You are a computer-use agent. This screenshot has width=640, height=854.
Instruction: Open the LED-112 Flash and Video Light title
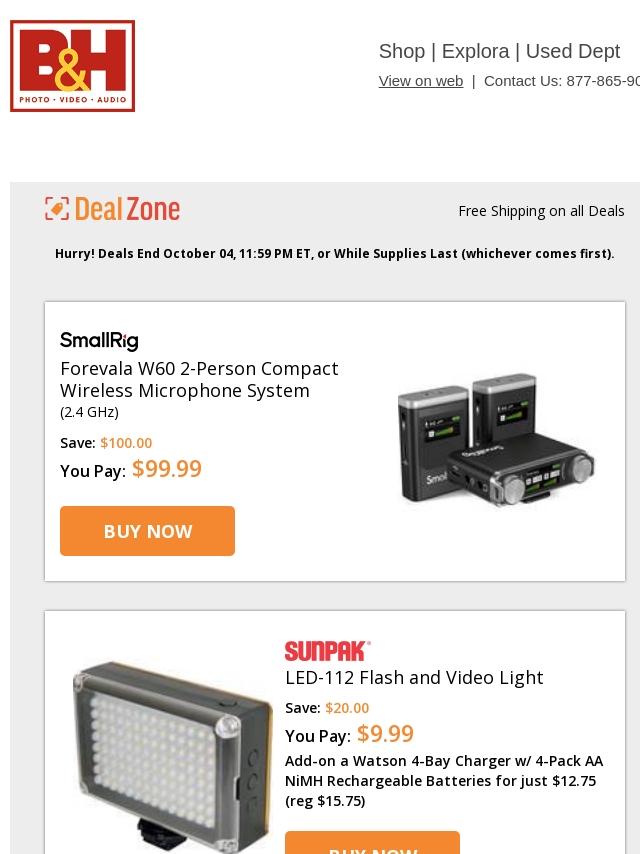(x=414, y=677)
